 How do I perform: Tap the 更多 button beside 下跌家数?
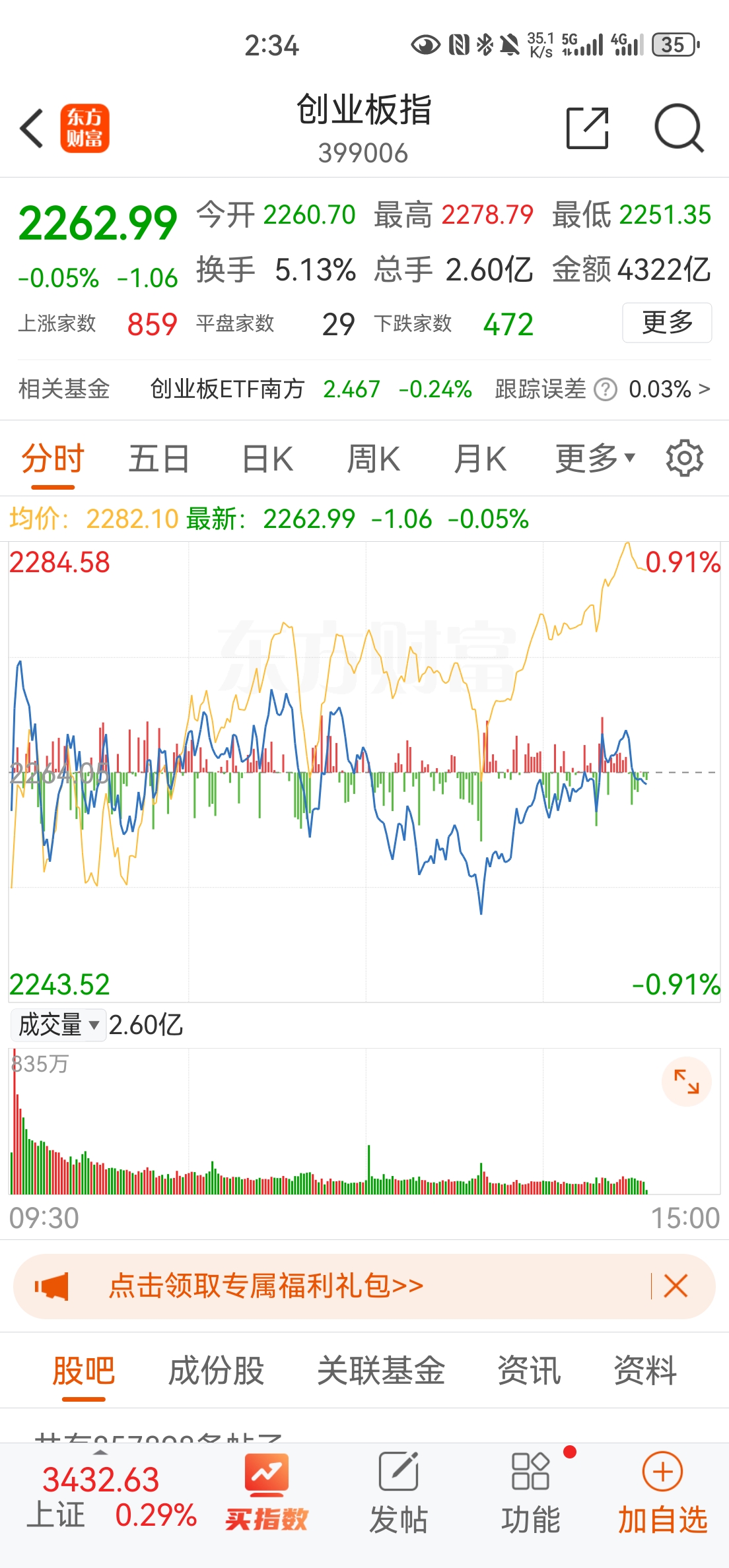click(x=666, y=323)
